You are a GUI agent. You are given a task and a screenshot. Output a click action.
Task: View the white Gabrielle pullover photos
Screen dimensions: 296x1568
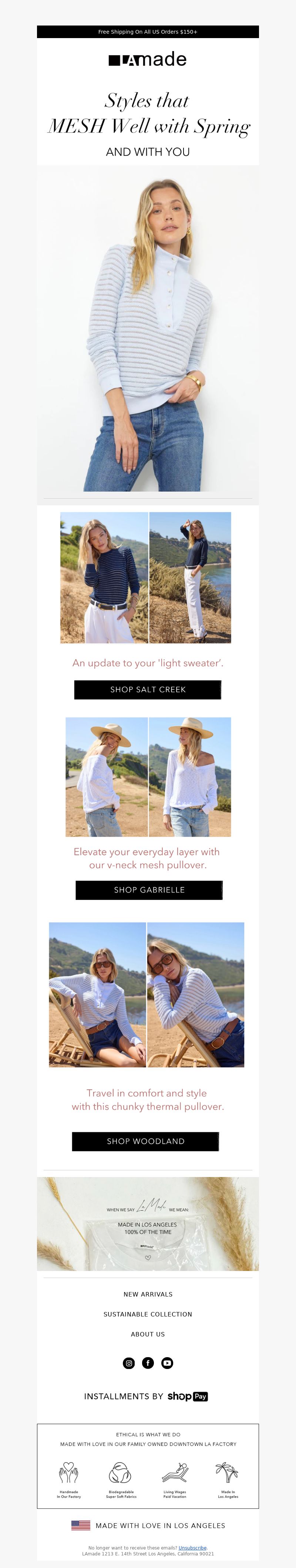pyautogui.click(x=148, y=777)
